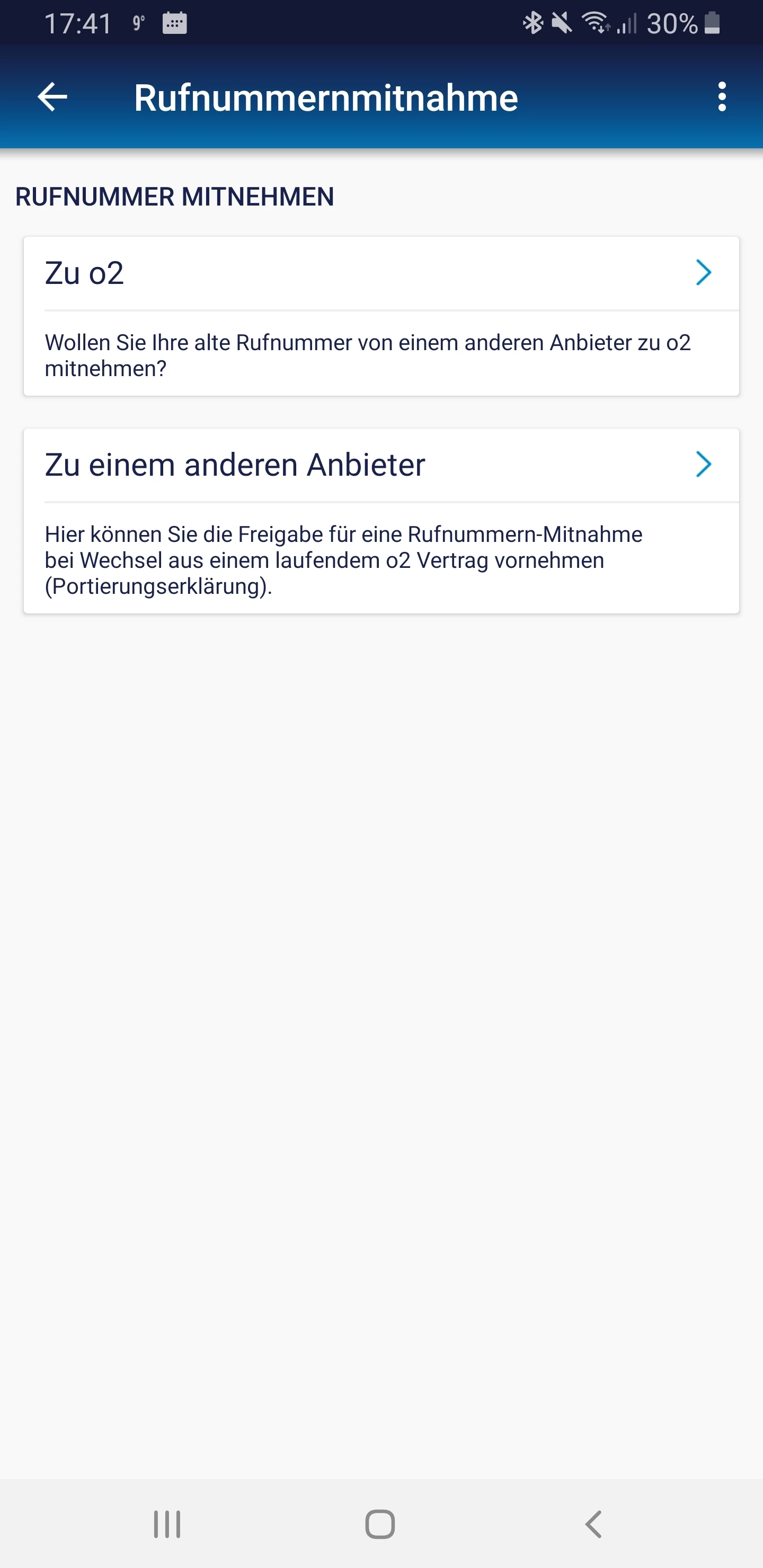Open the three-dot overflow menu

click(x=722, y=97)
